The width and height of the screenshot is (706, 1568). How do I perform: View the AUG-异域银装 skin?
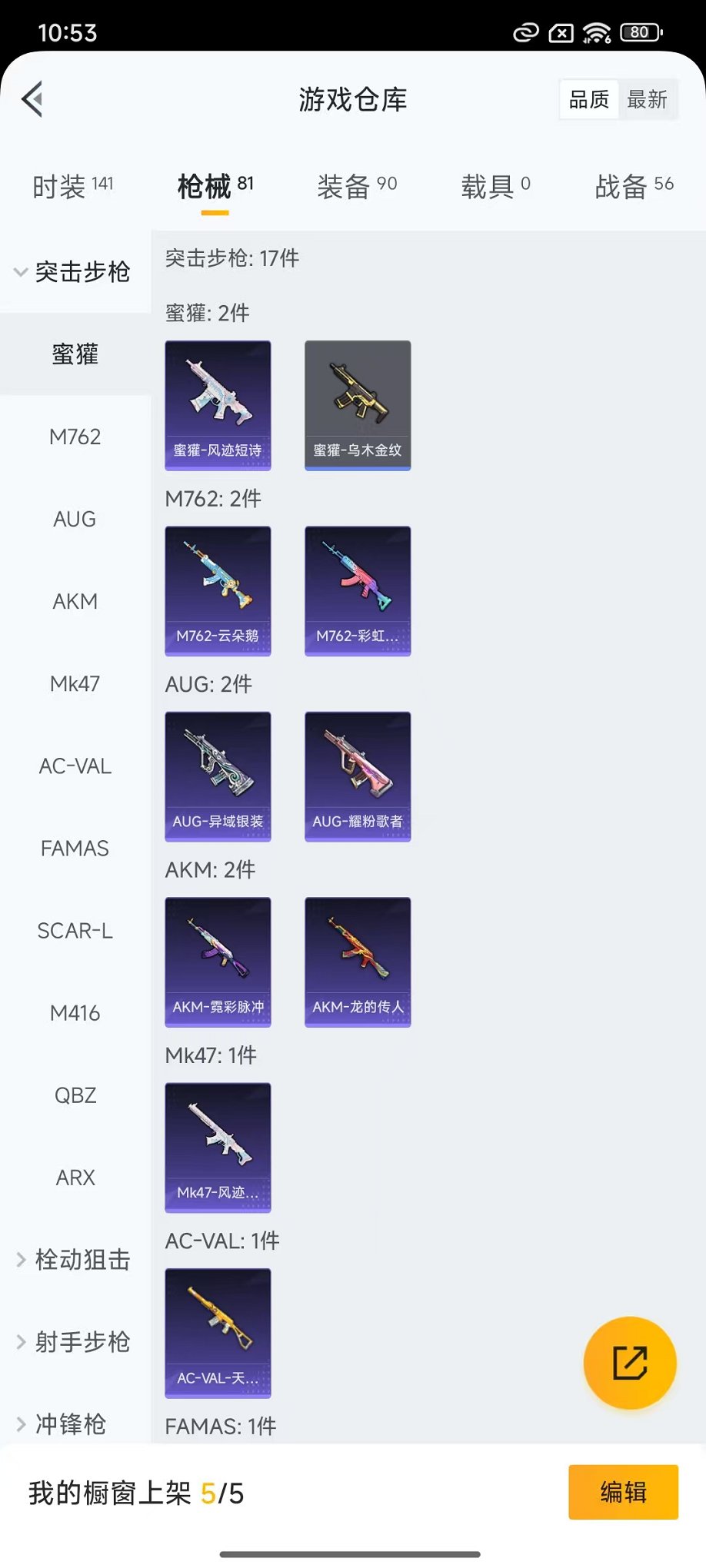point(218,776)
